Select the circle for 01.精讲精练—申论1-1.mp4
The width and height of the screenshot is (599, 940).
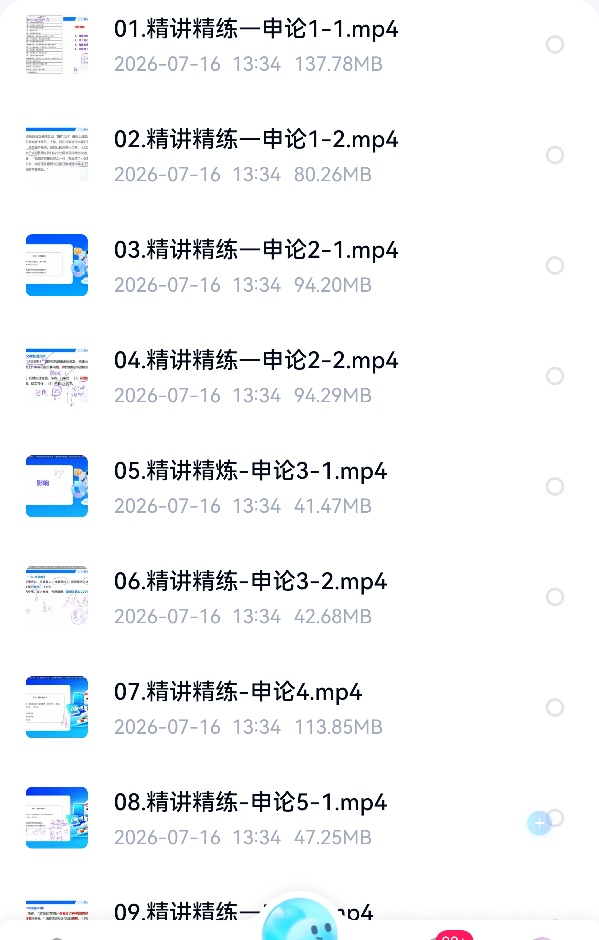click(x=555, y=44)
